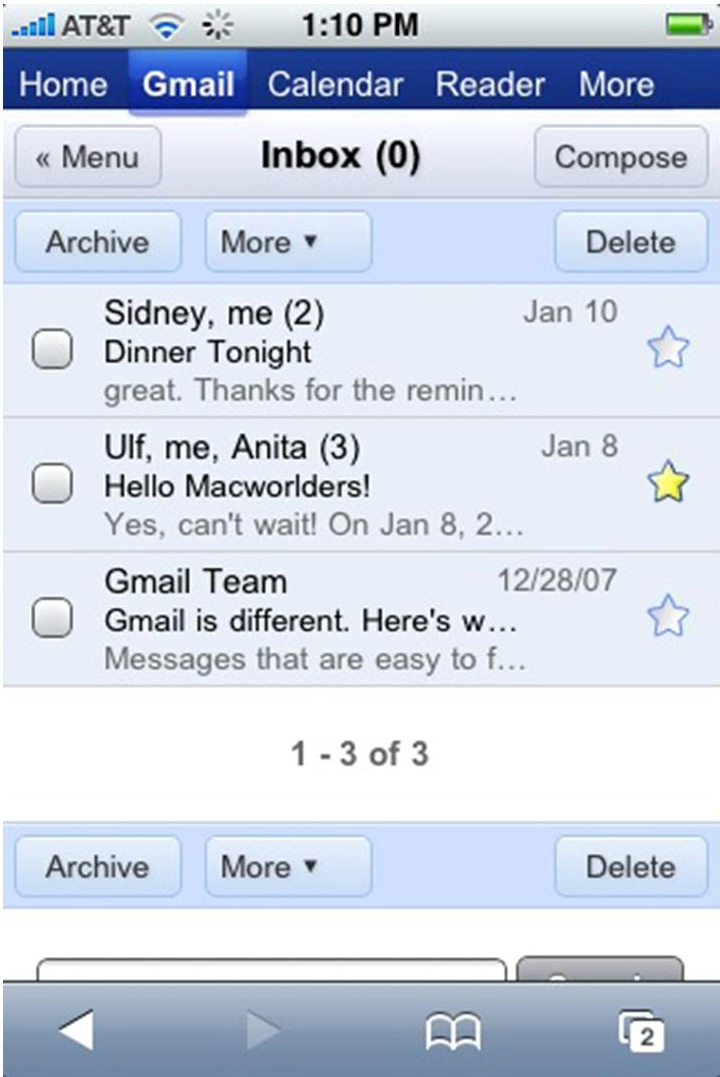Open the top More dropdown

coord(287,241)
